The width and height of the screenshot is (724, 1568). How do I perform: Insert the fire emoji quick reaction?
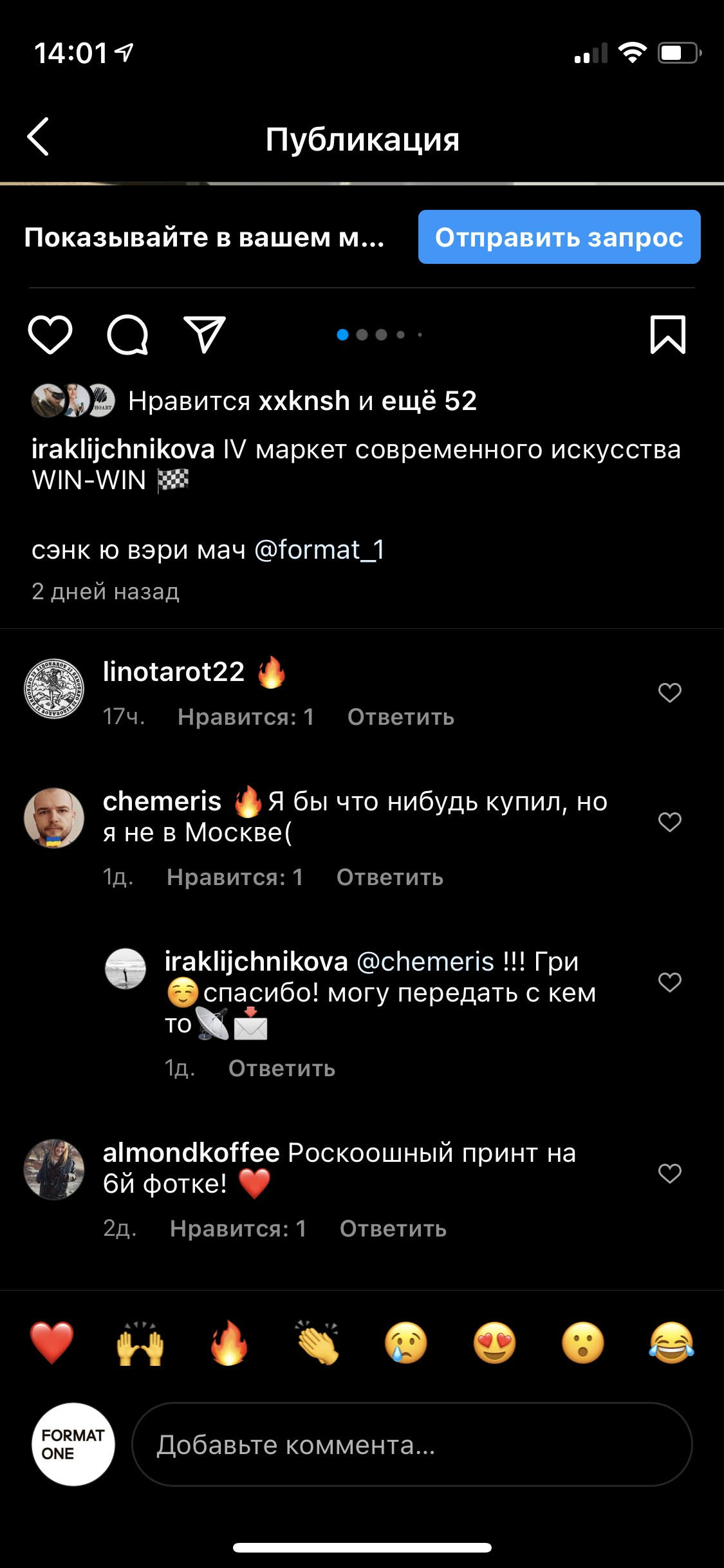229,1344
